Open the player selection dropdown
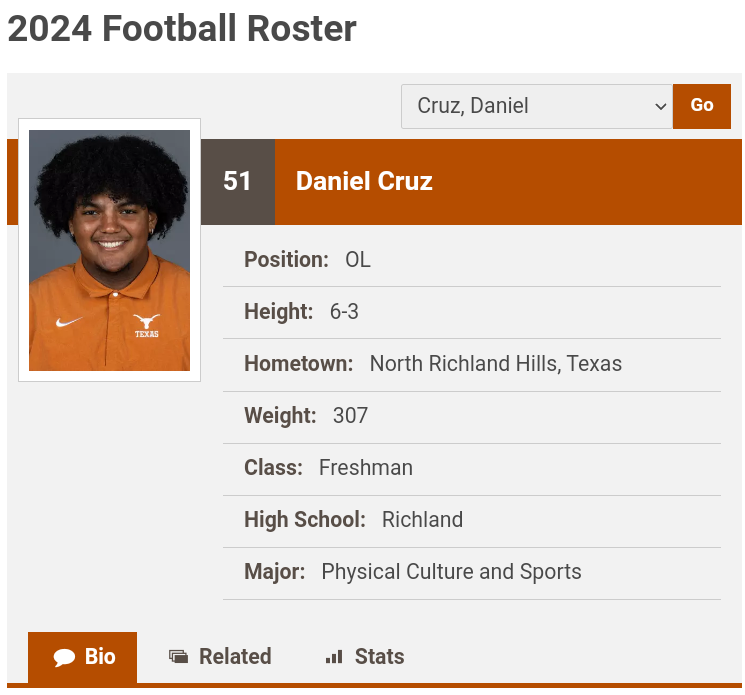 point(536,106)
